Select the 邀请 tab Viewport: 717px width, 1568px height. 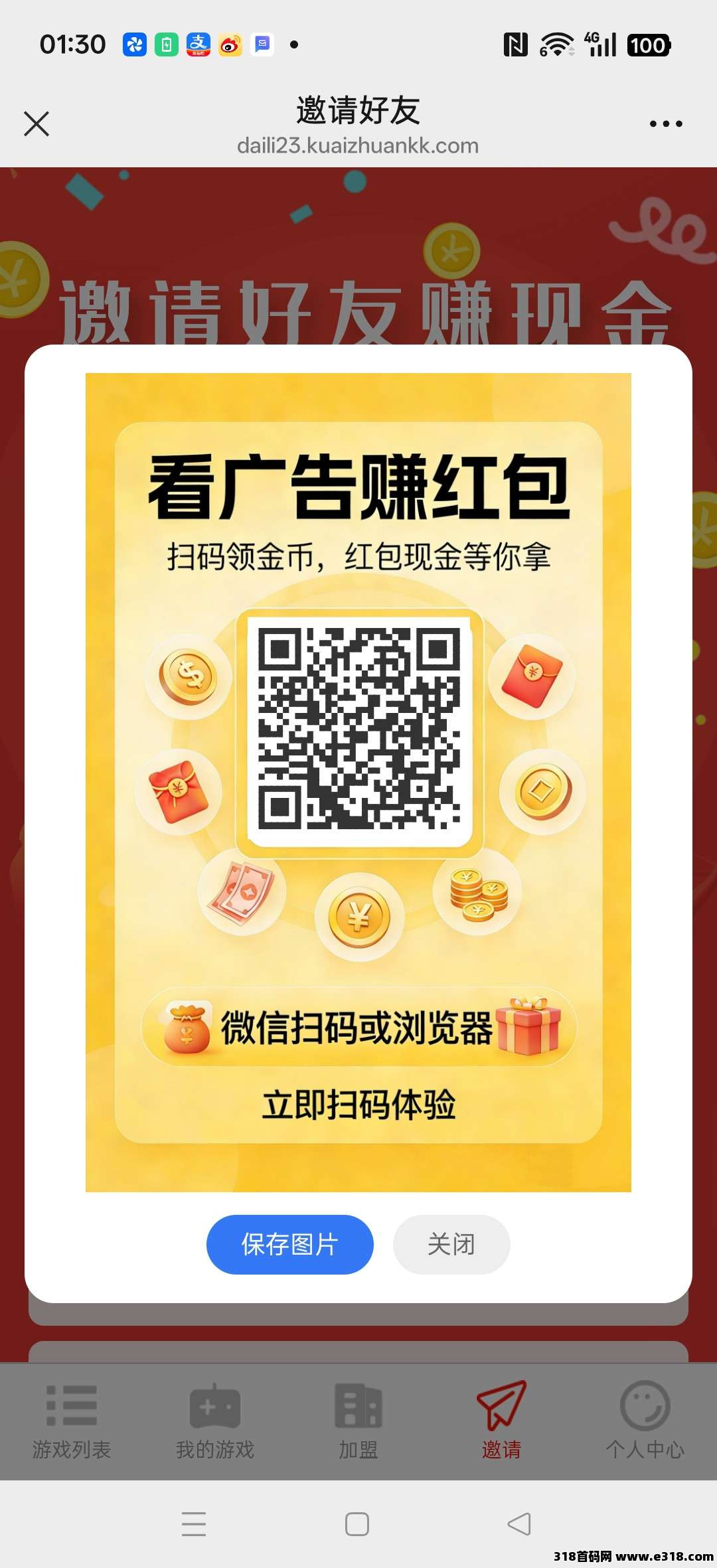click(502, 1421)
